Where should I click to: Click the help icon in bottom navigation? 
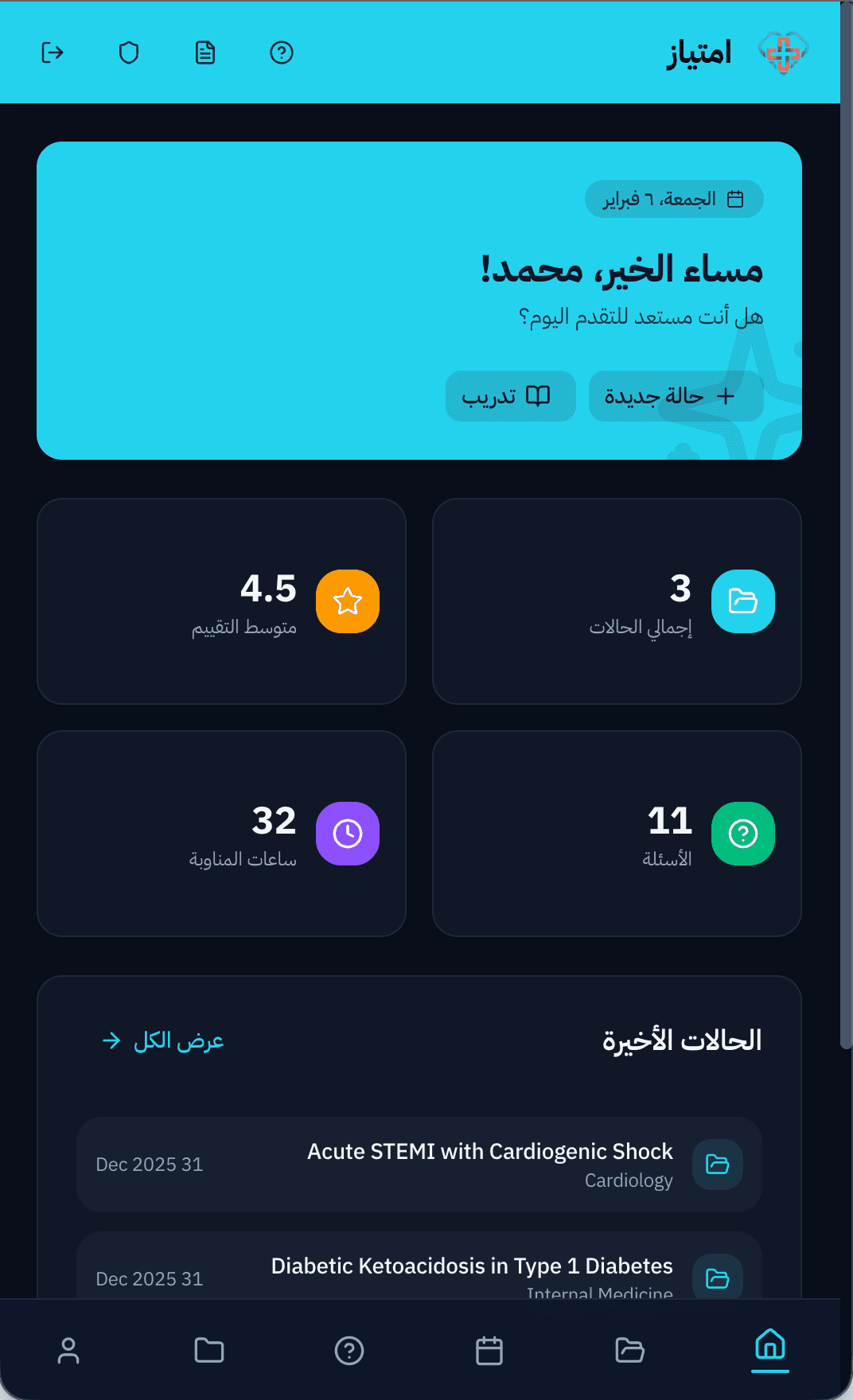349,1350
